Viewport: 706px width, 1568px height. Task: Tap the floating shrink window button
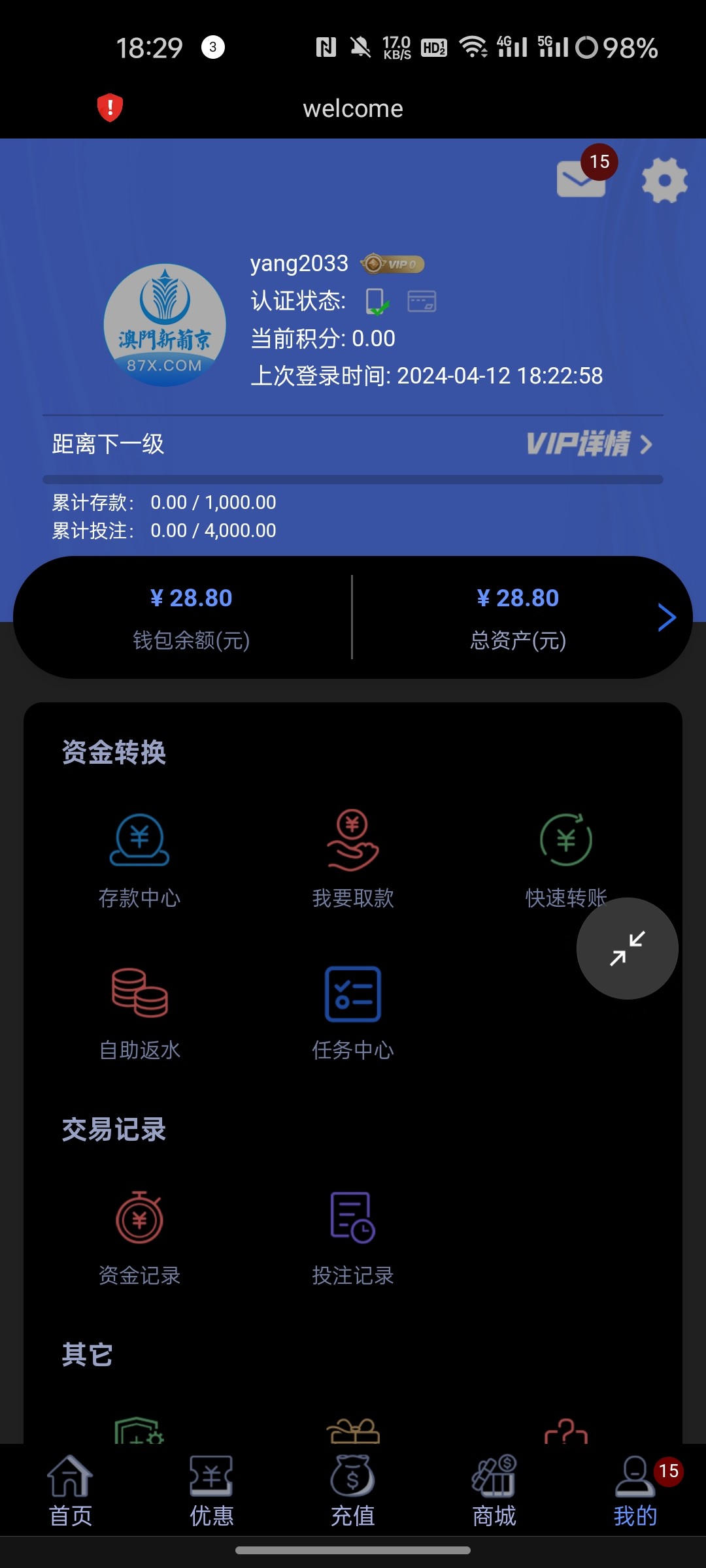[627, 948]
